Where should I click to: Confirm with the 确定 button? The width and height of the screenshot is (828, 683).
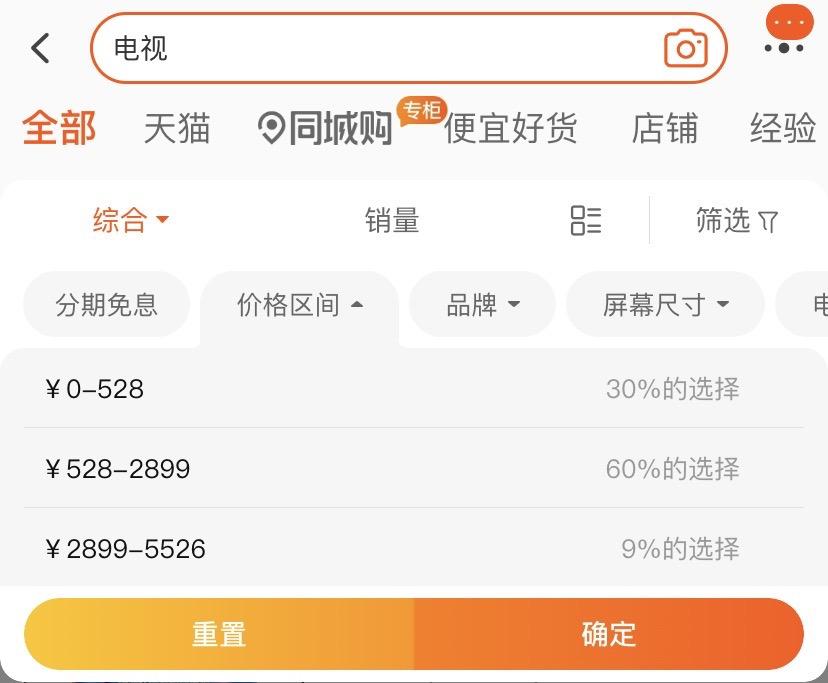[608, 634]
